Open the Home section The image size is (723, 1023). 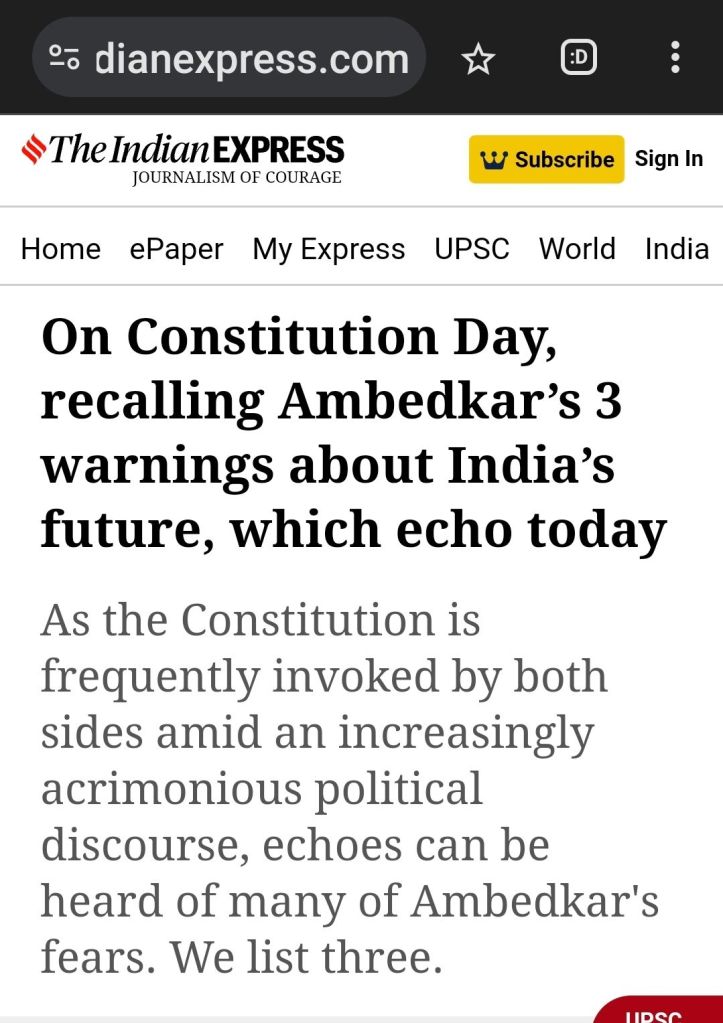coord(61,248)
